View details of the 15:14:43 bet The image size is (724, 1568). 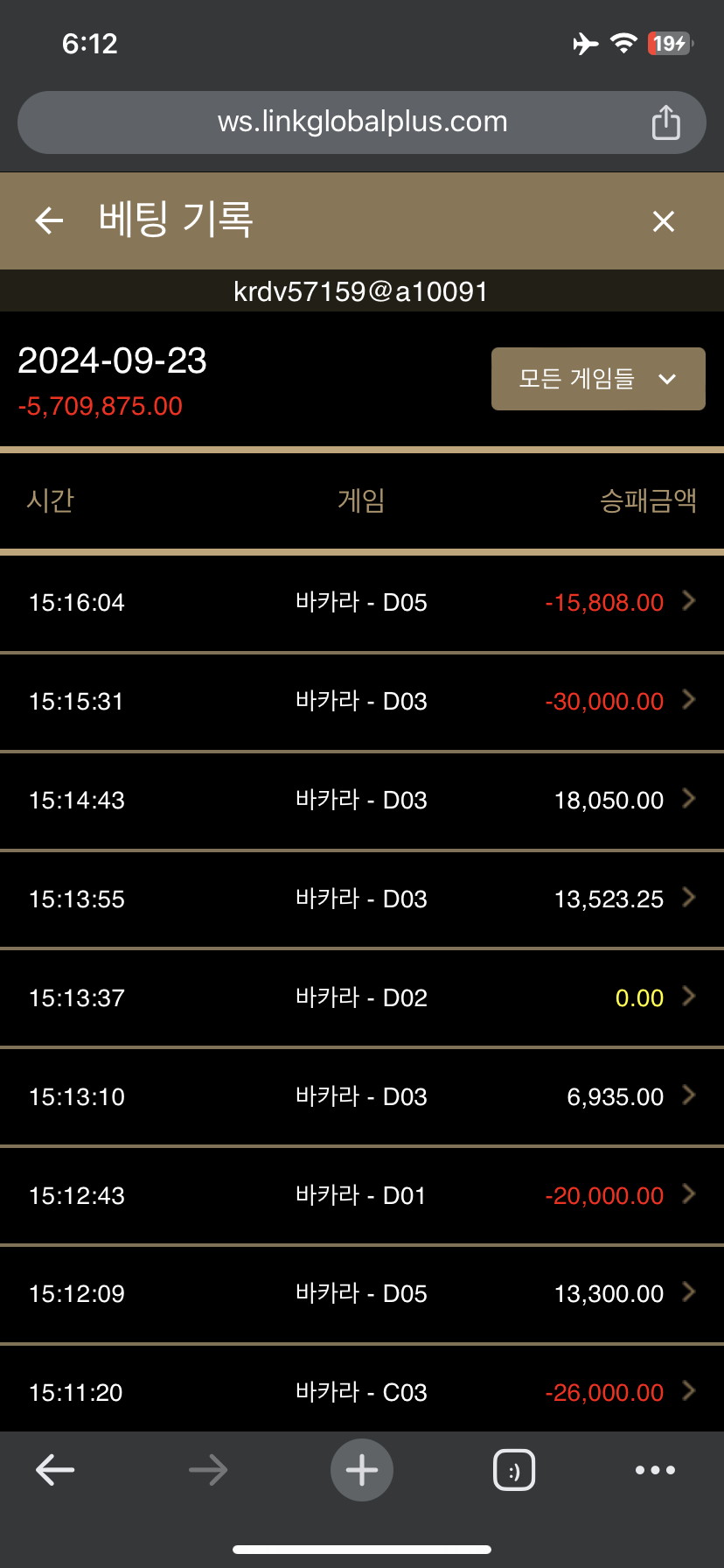[x=362, y=801]
